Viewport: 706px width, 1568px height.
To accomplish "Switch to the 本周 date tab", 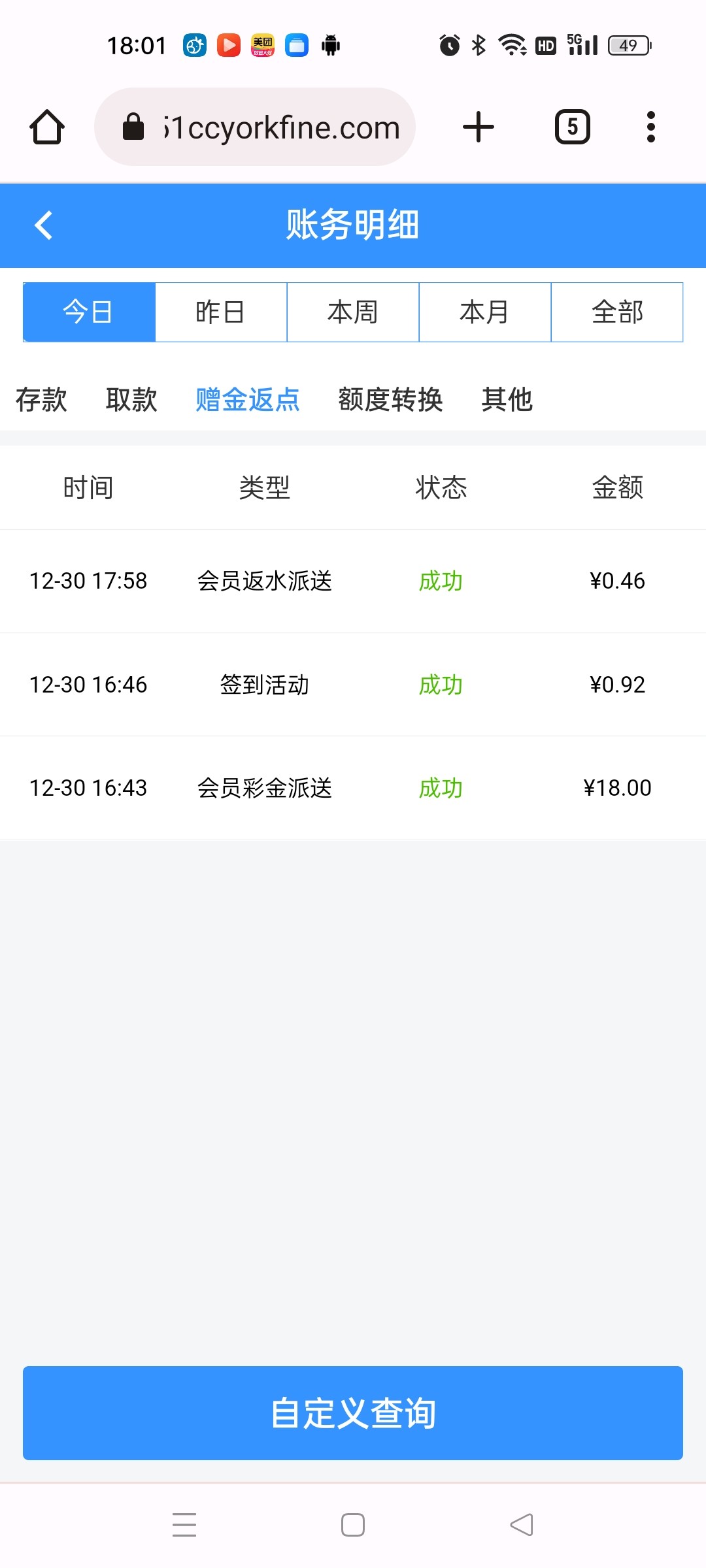I will click(353, 312).
